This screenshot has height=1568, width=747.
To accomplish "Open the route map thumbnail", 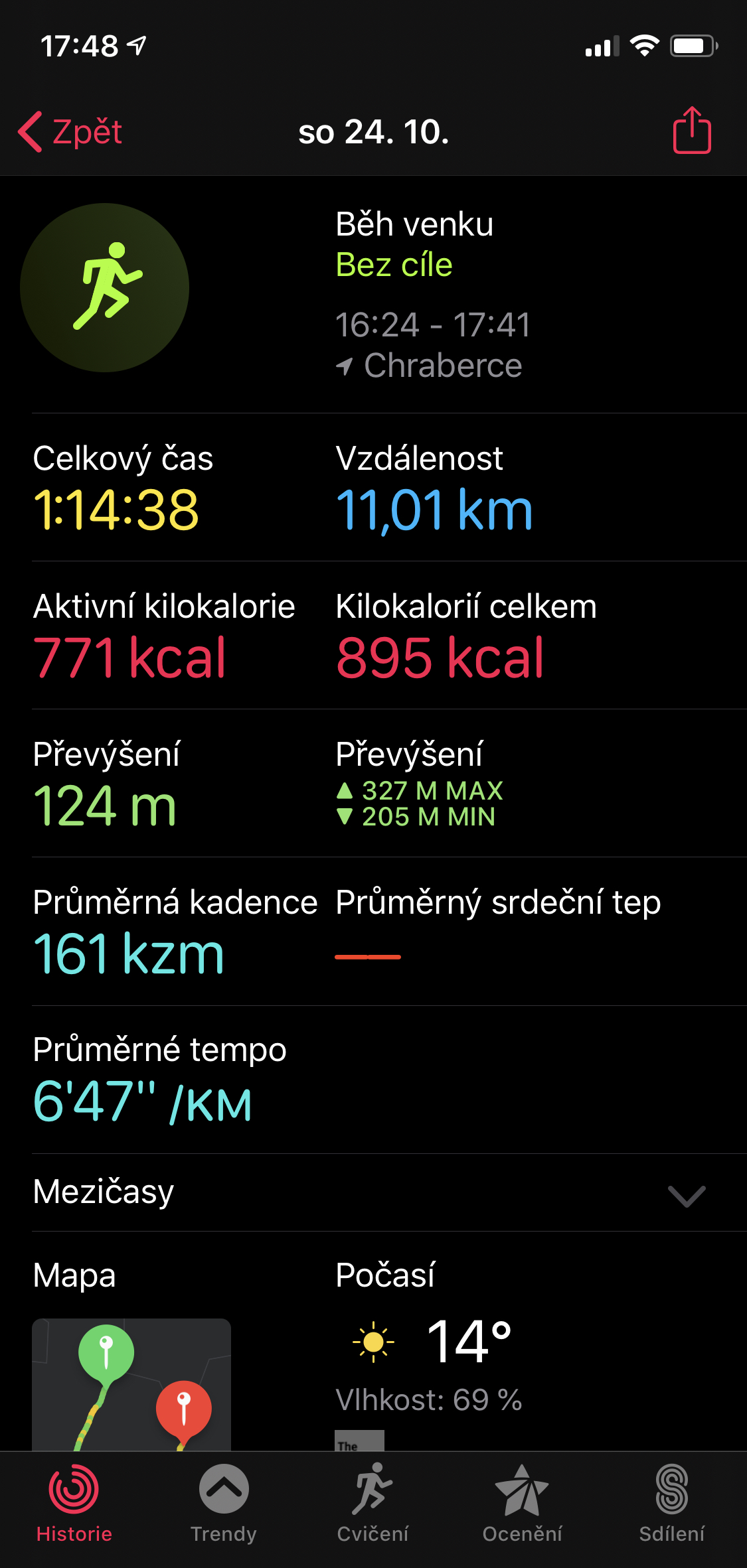I will 131,1384.
